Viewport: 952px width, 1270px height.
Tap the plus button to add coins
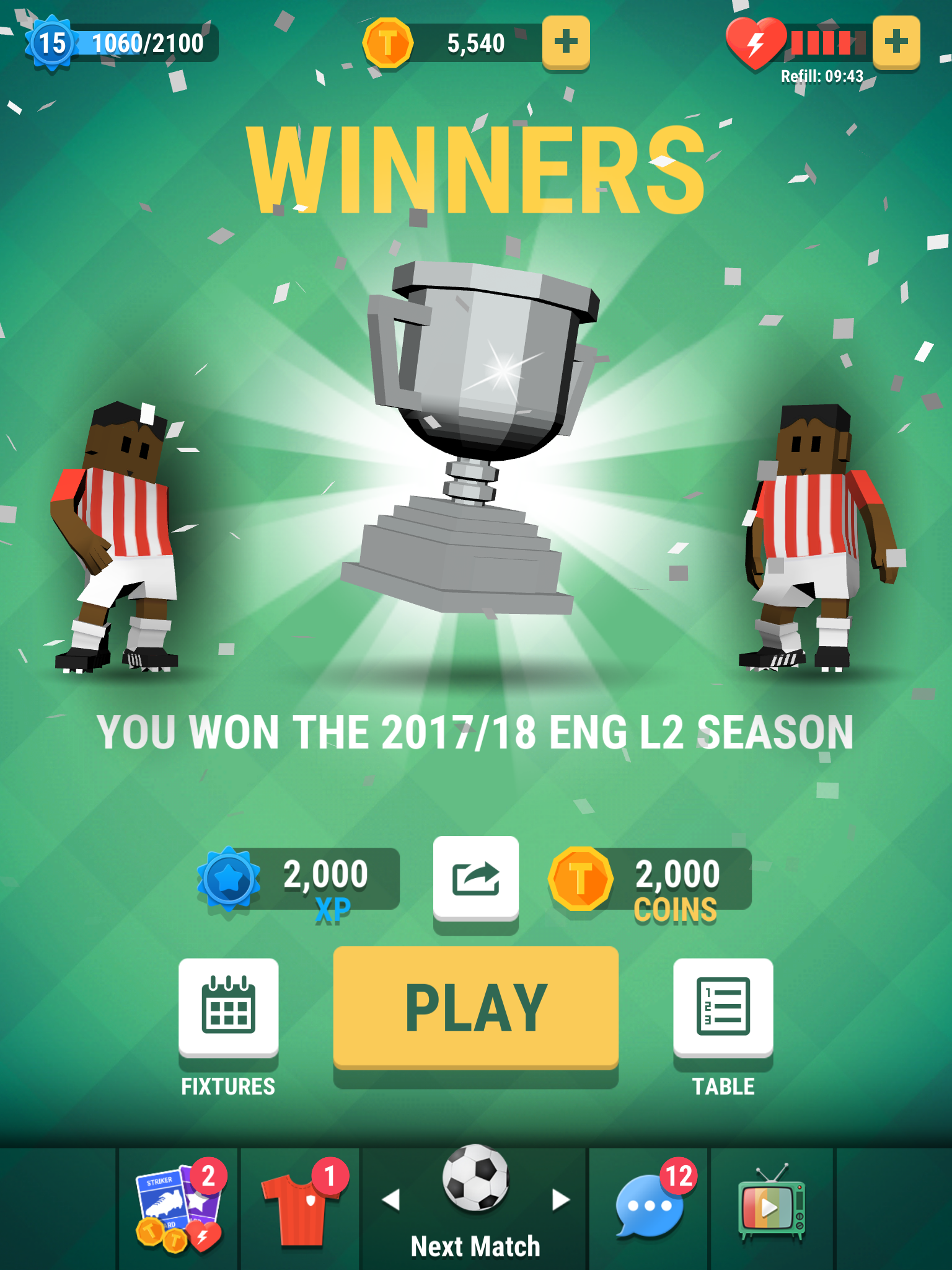[x=565, y=42]
